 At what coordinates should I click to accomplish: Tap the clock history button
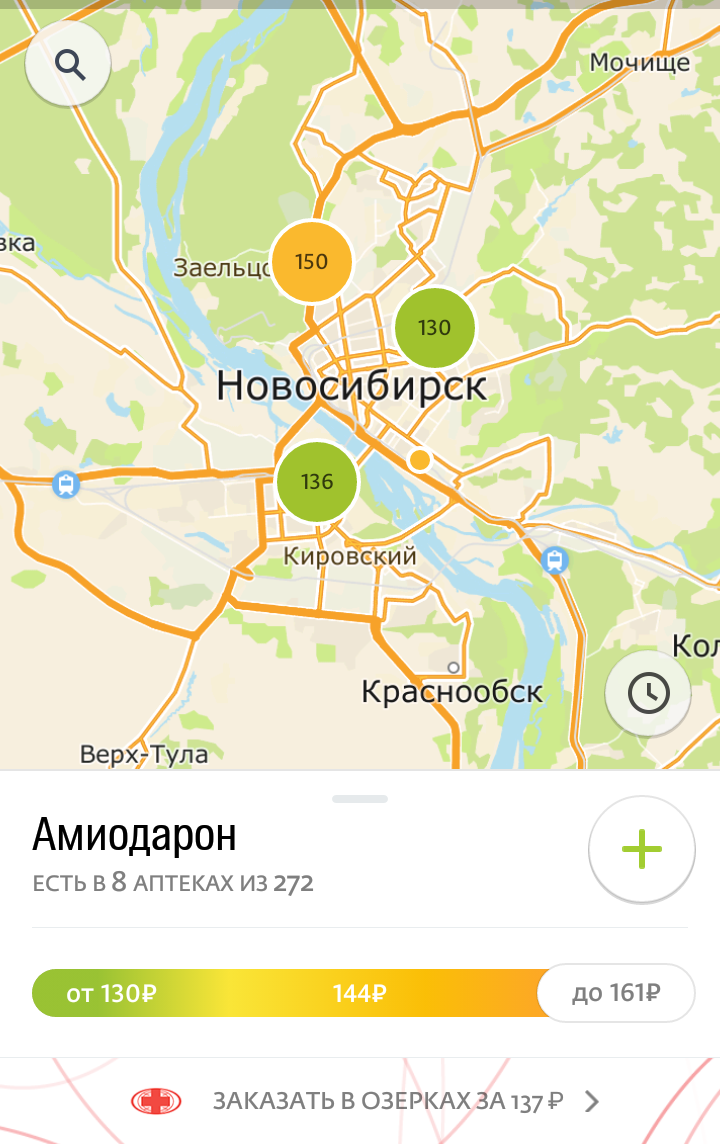tap(648, 693)
